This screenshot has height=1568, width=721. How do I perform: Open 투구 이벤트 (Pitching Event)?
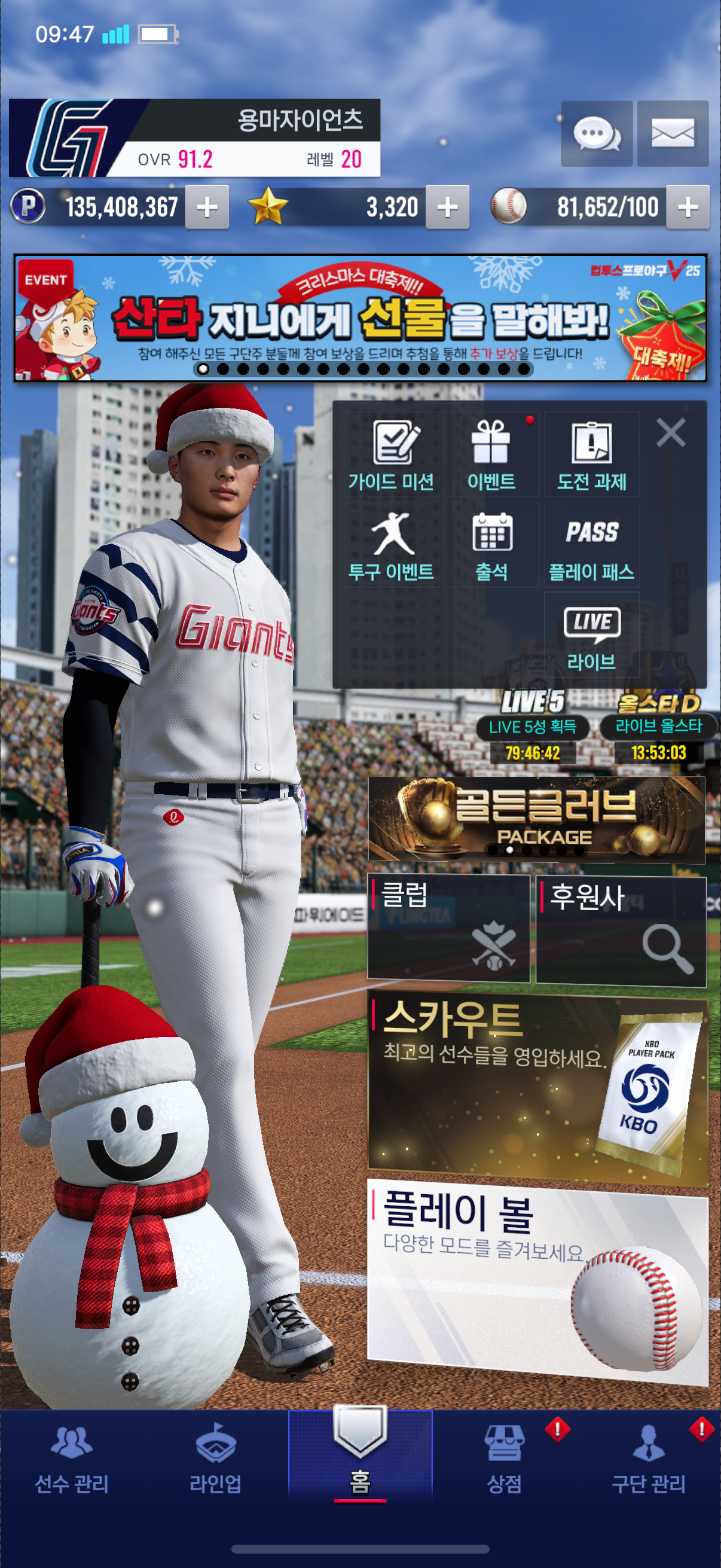point(391,545)
